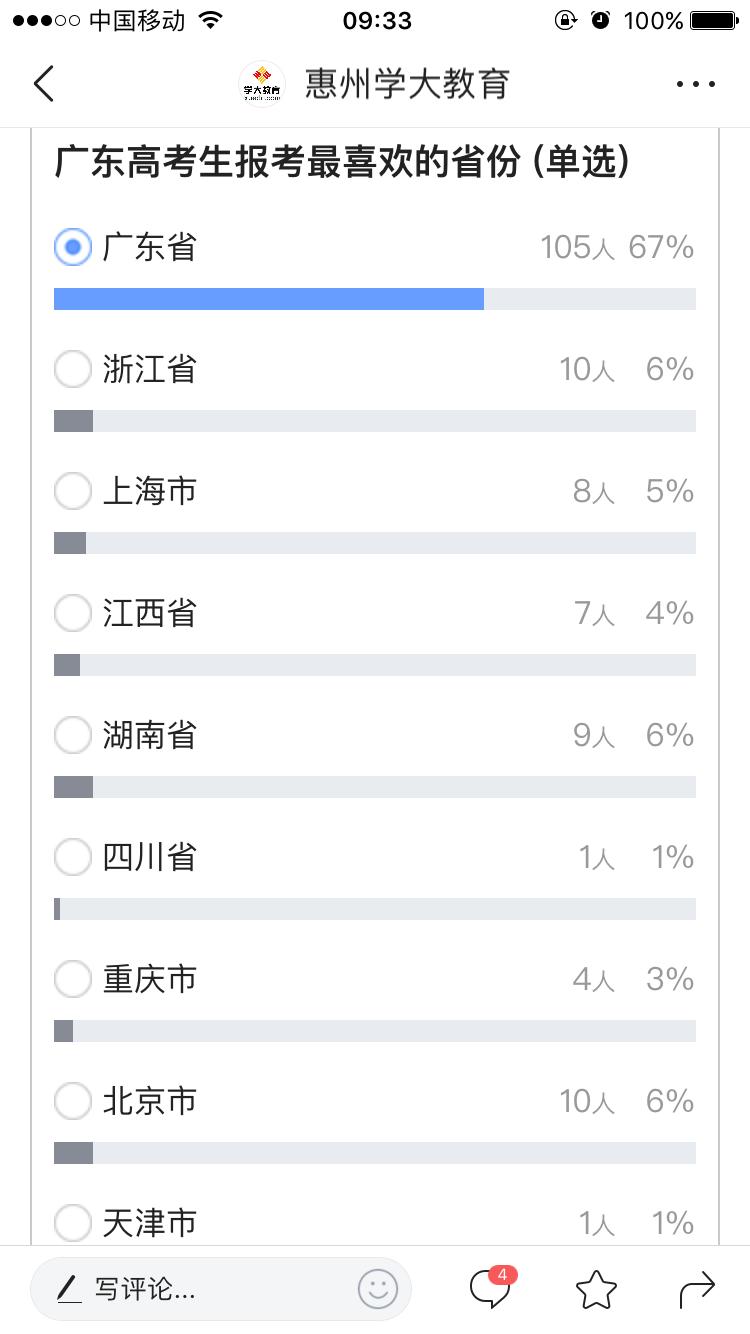750x1334 pixels.
Task: Tap the red badge showing 4 comments
Action: 505,1273
